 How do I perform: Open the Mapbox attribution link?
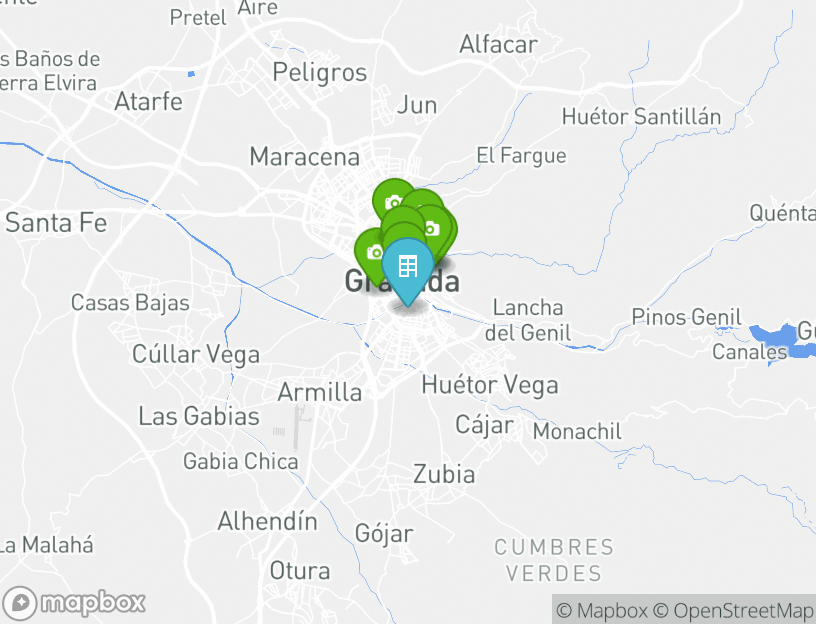(602, 610)
